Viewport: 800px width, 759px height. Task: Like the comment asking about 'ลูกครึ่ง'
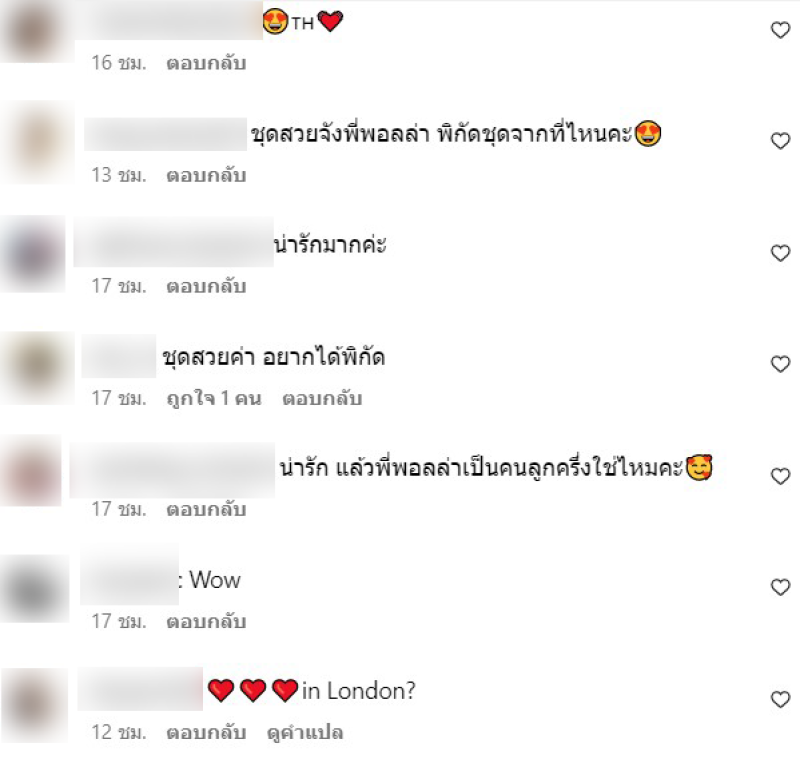click(780, 477)
